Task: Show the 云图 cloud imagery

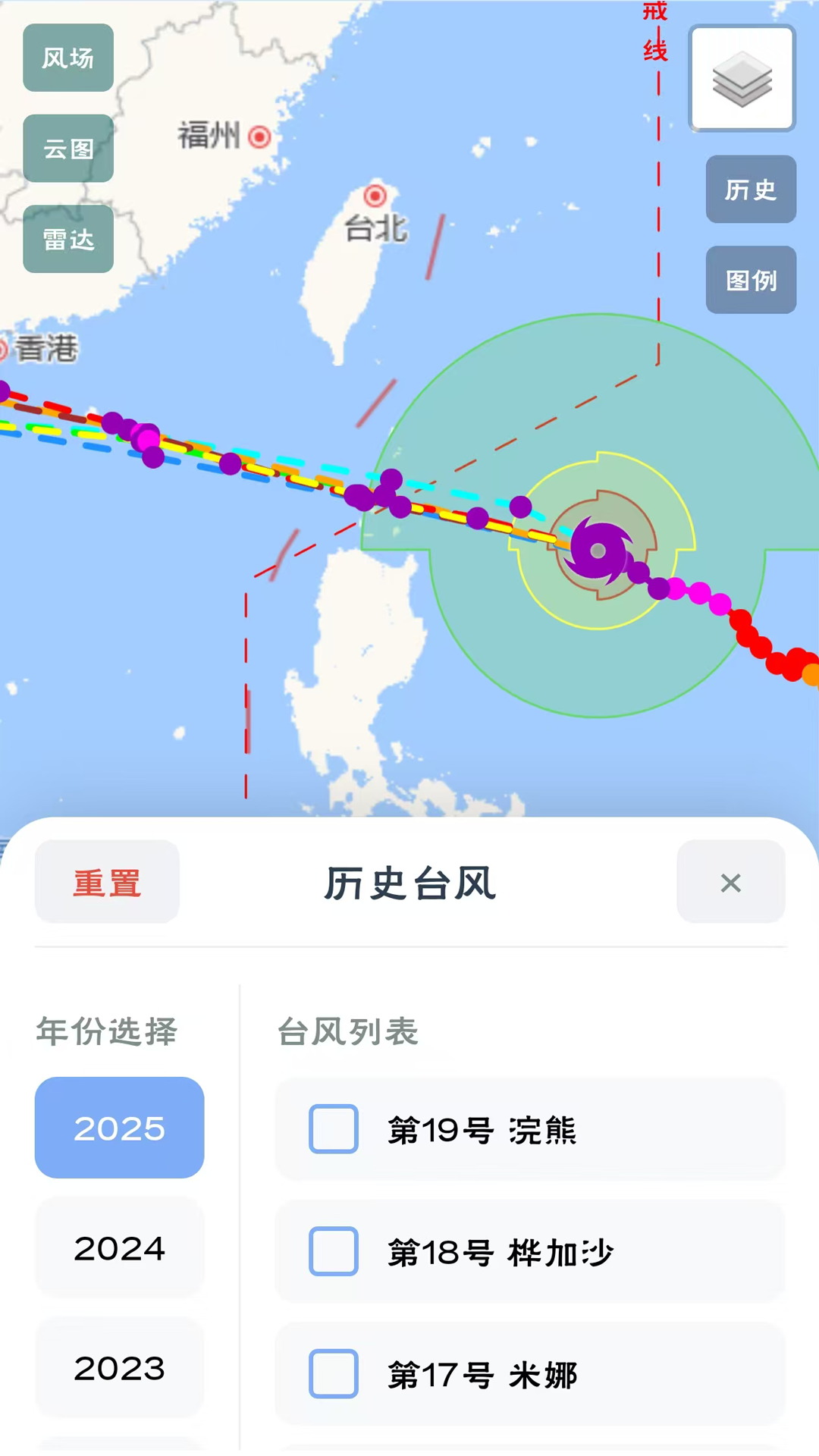Action: [68, 149]
